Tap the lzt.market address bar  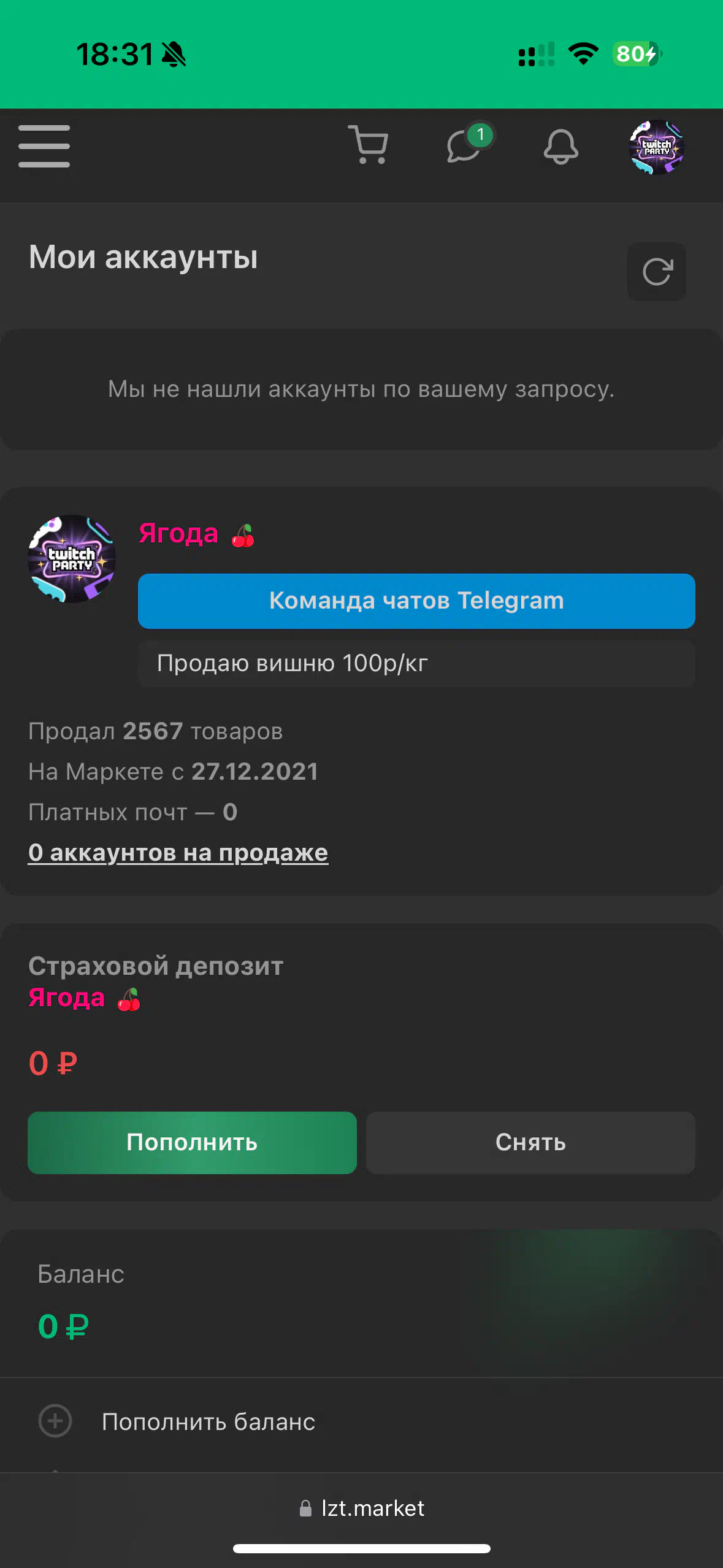[x=362, y=1508]
